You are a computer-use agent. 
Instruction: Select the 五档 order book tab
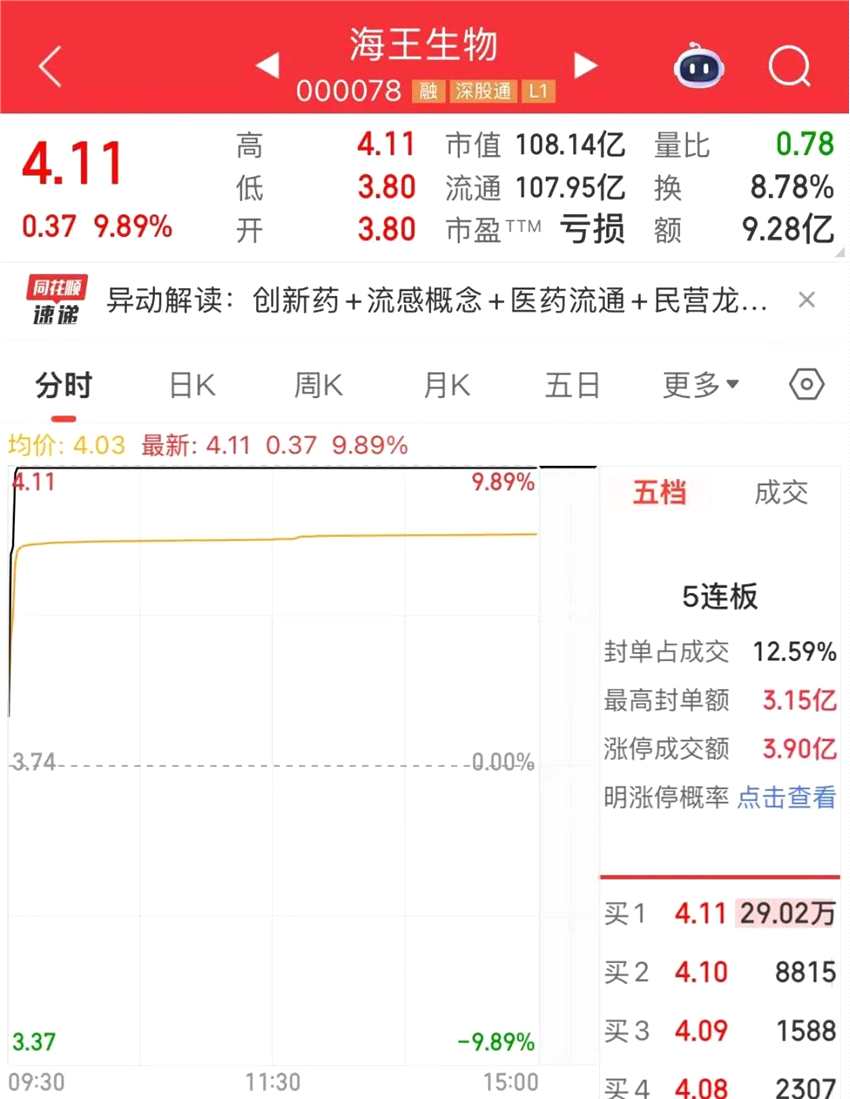click(659, 493)
